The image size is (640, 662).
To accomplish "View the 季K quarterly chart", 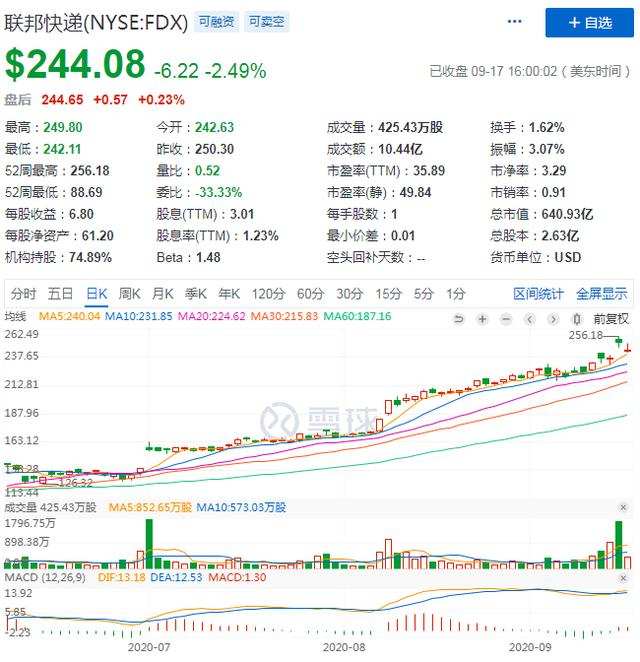I will [196, 294].
